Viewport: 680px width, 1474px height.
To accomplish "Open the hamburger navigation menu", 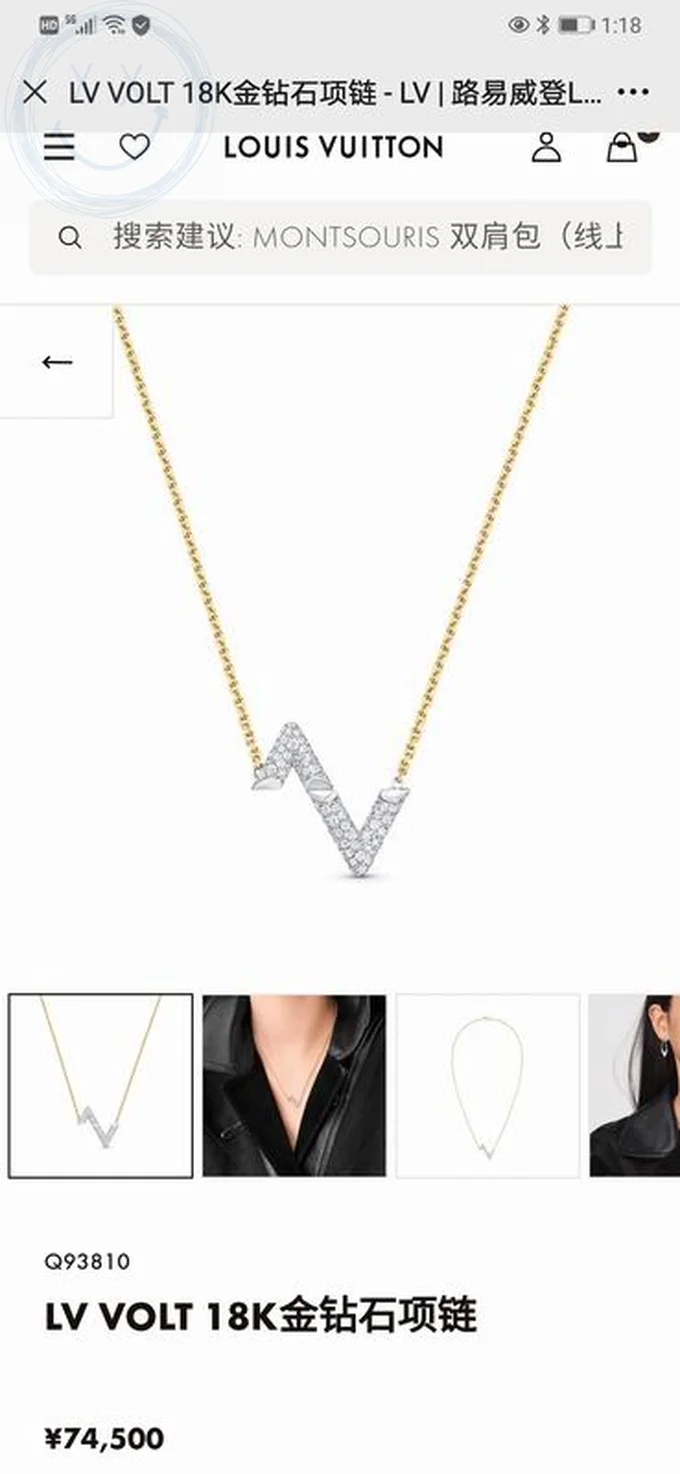I will click(x=59, y=147).
